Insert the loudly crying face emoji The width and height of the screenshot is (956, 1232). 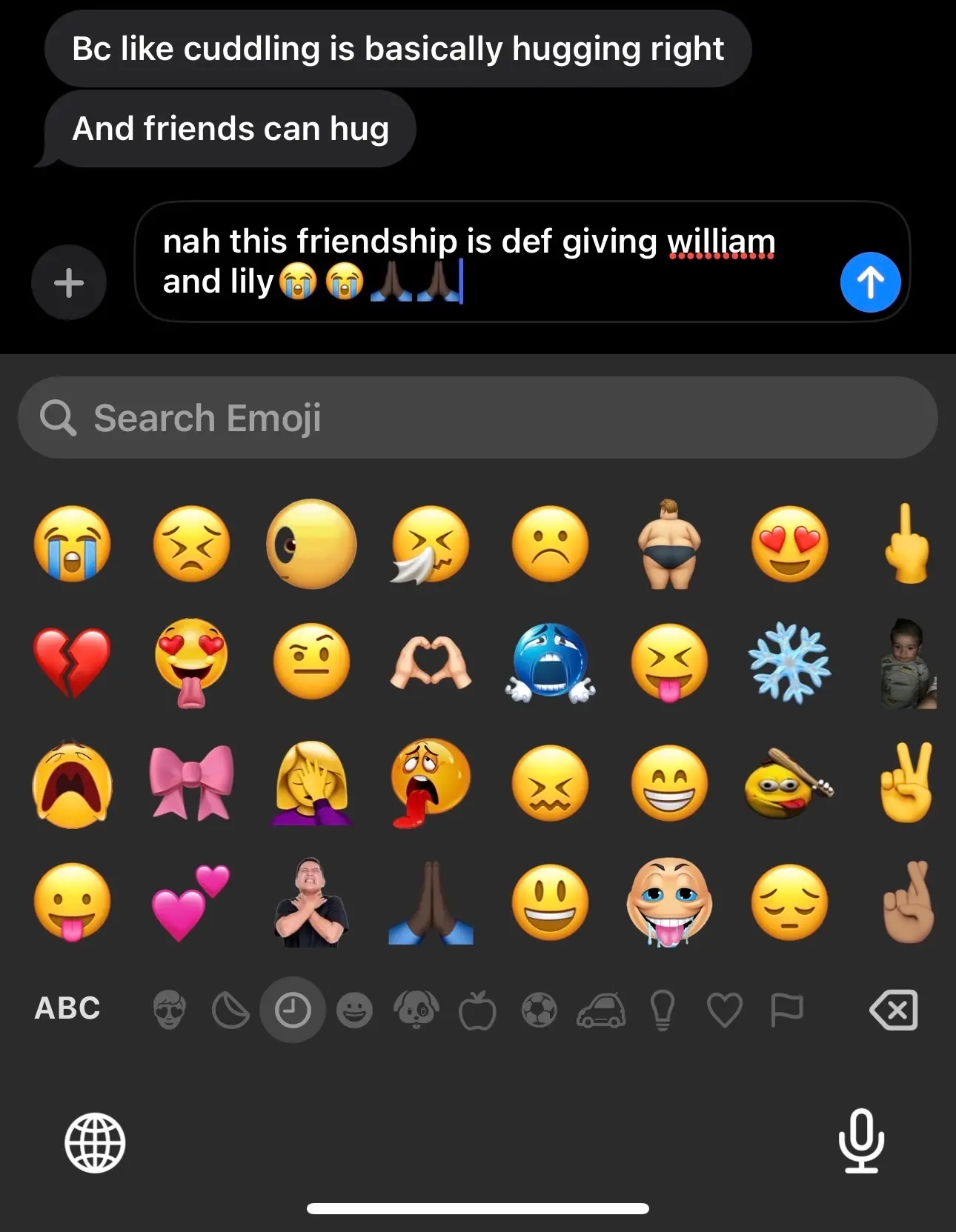(x=72, y=544)
